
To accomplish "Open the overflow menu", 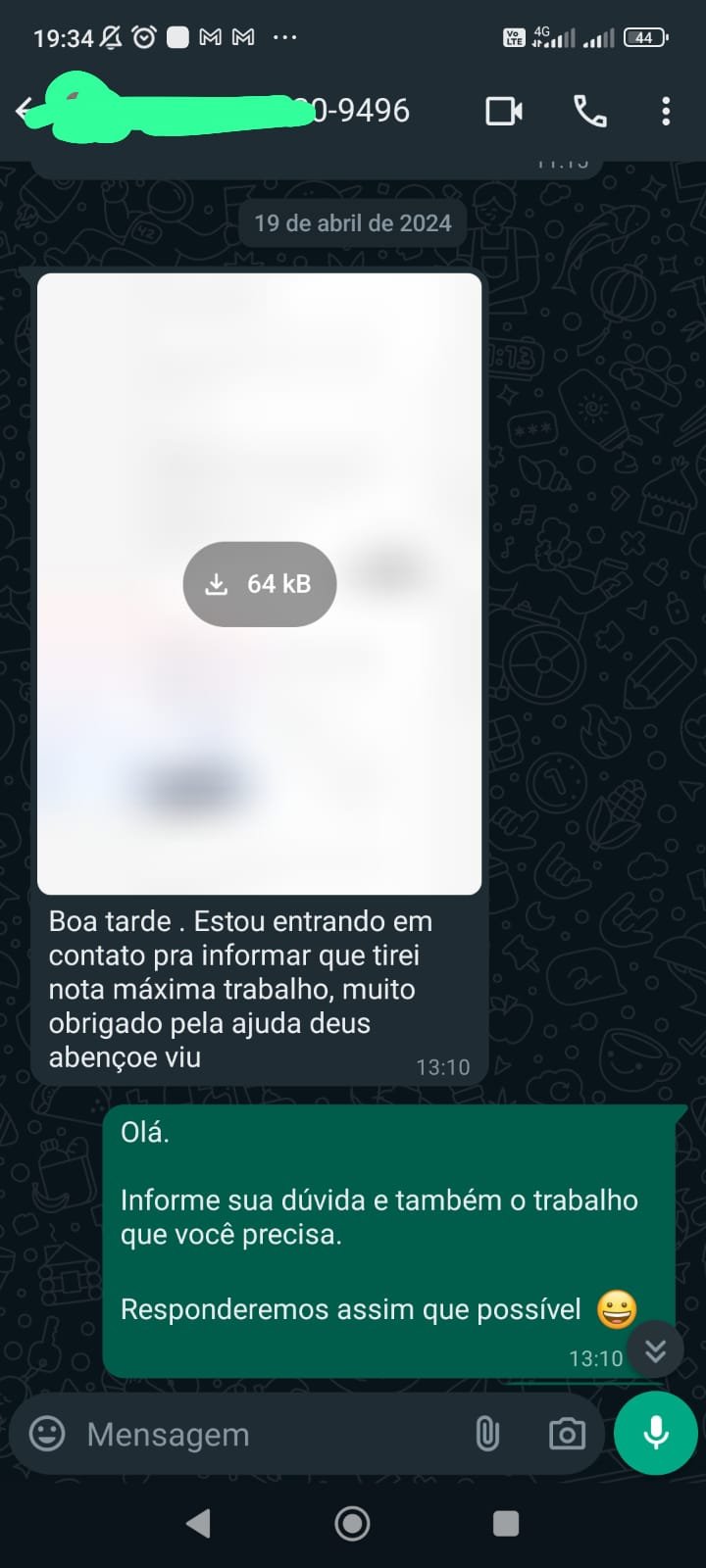I will 666,111.
